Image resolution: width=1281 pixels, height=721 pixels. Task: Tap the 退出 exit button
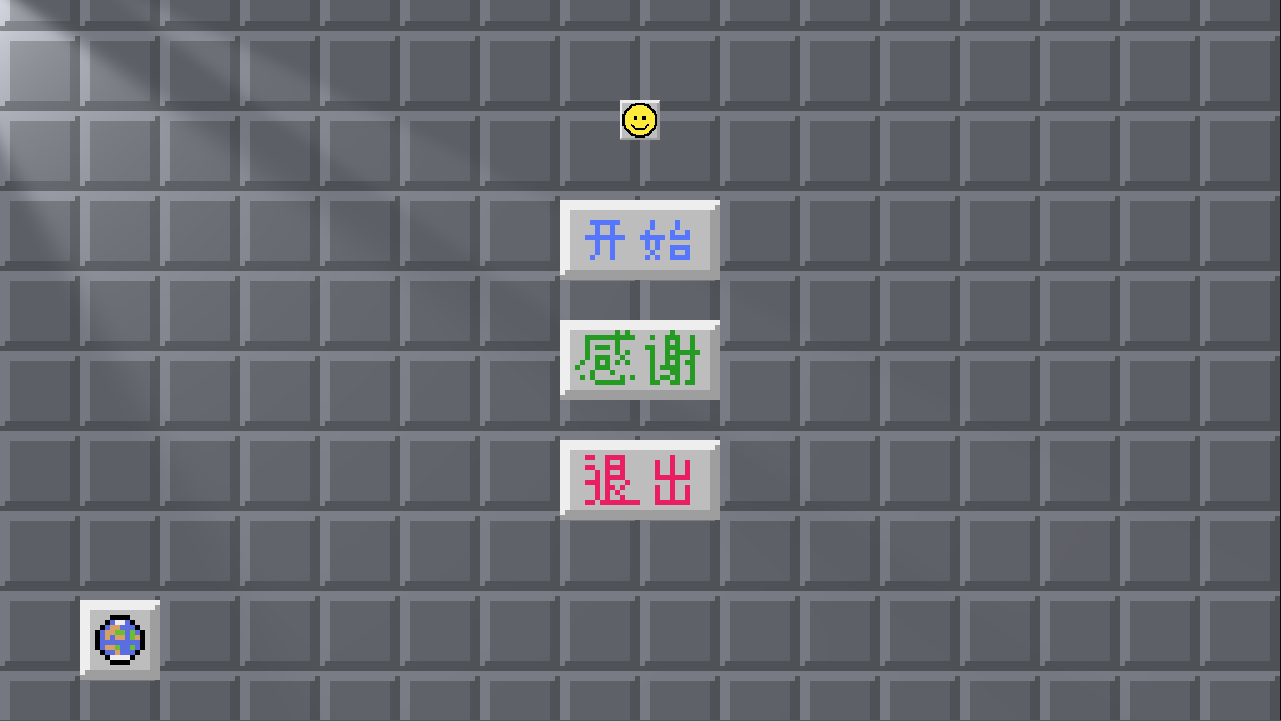click(x=639, y=480)
